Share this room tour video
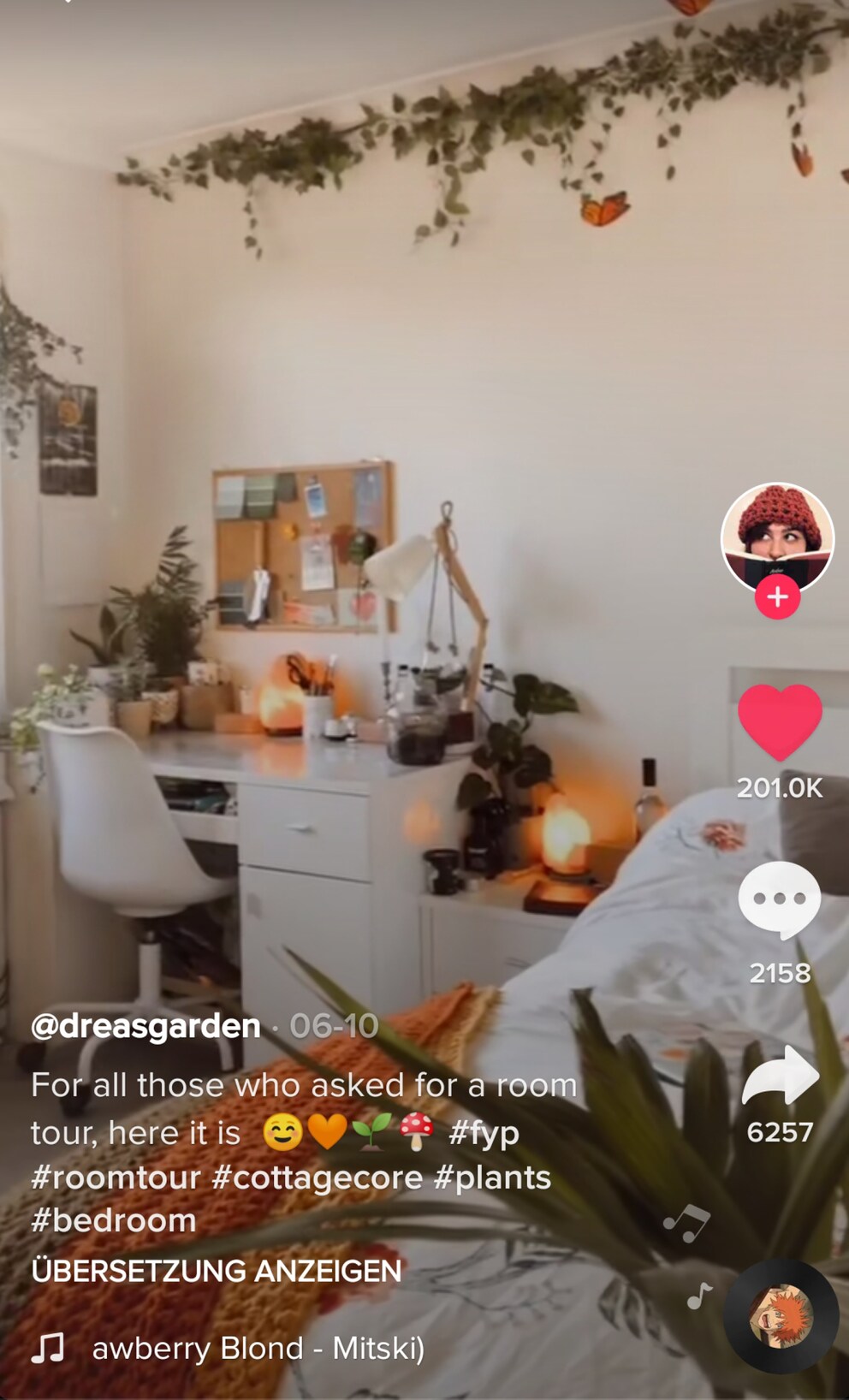The height and width of the screenshot is (1400, 849). click(x=779, y=1077)
